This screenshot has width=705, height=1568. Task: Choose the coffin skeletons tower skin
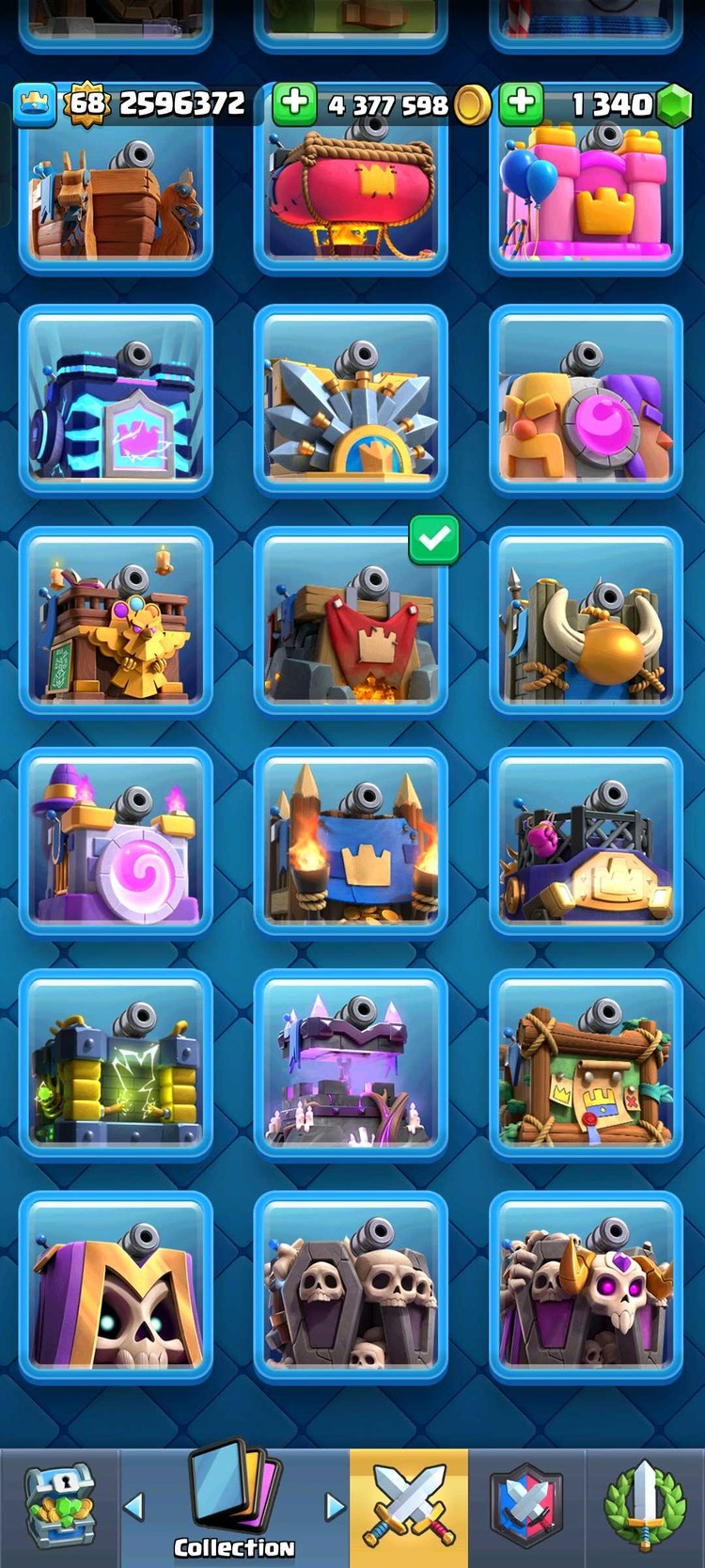[351, 1287]
